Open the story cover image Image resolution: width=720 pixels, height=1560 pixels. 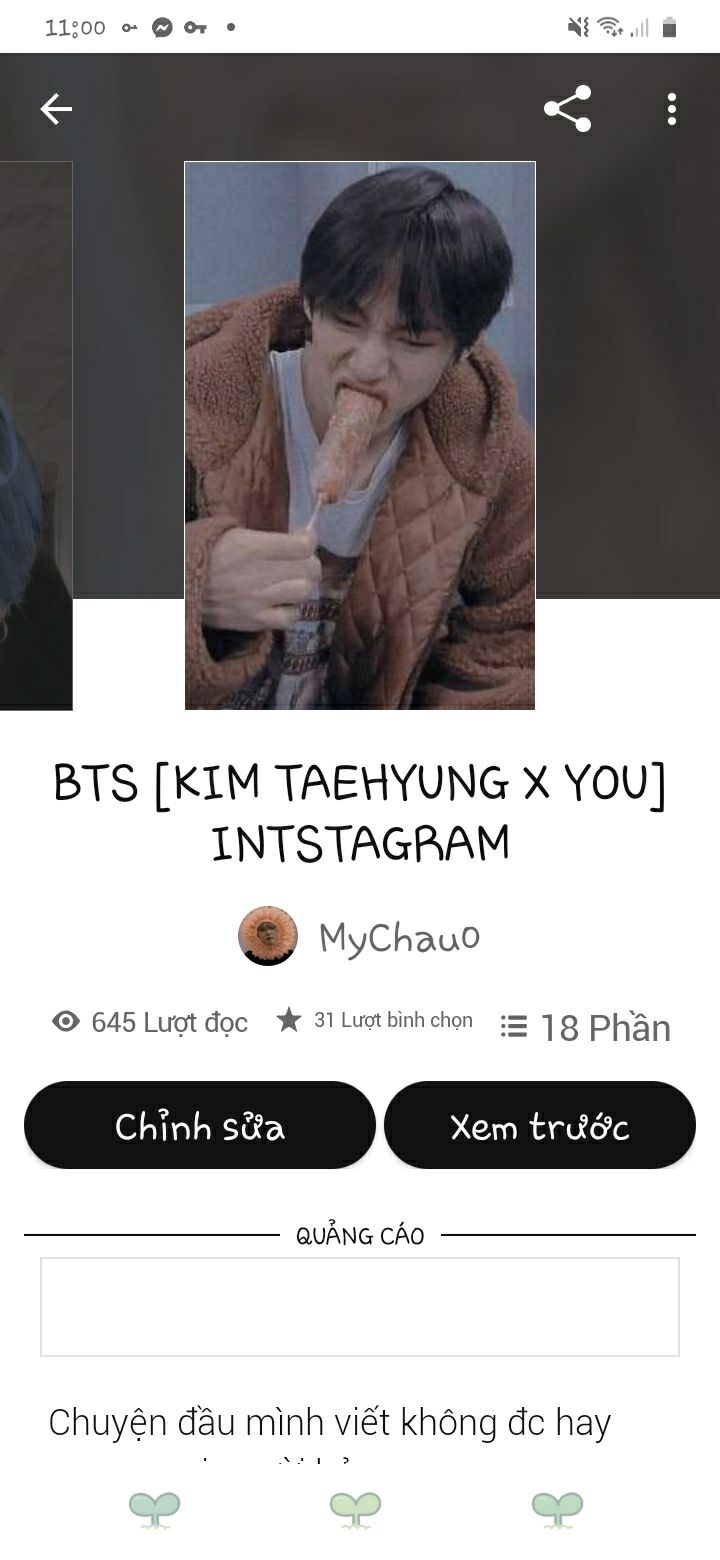coord(360,435)
